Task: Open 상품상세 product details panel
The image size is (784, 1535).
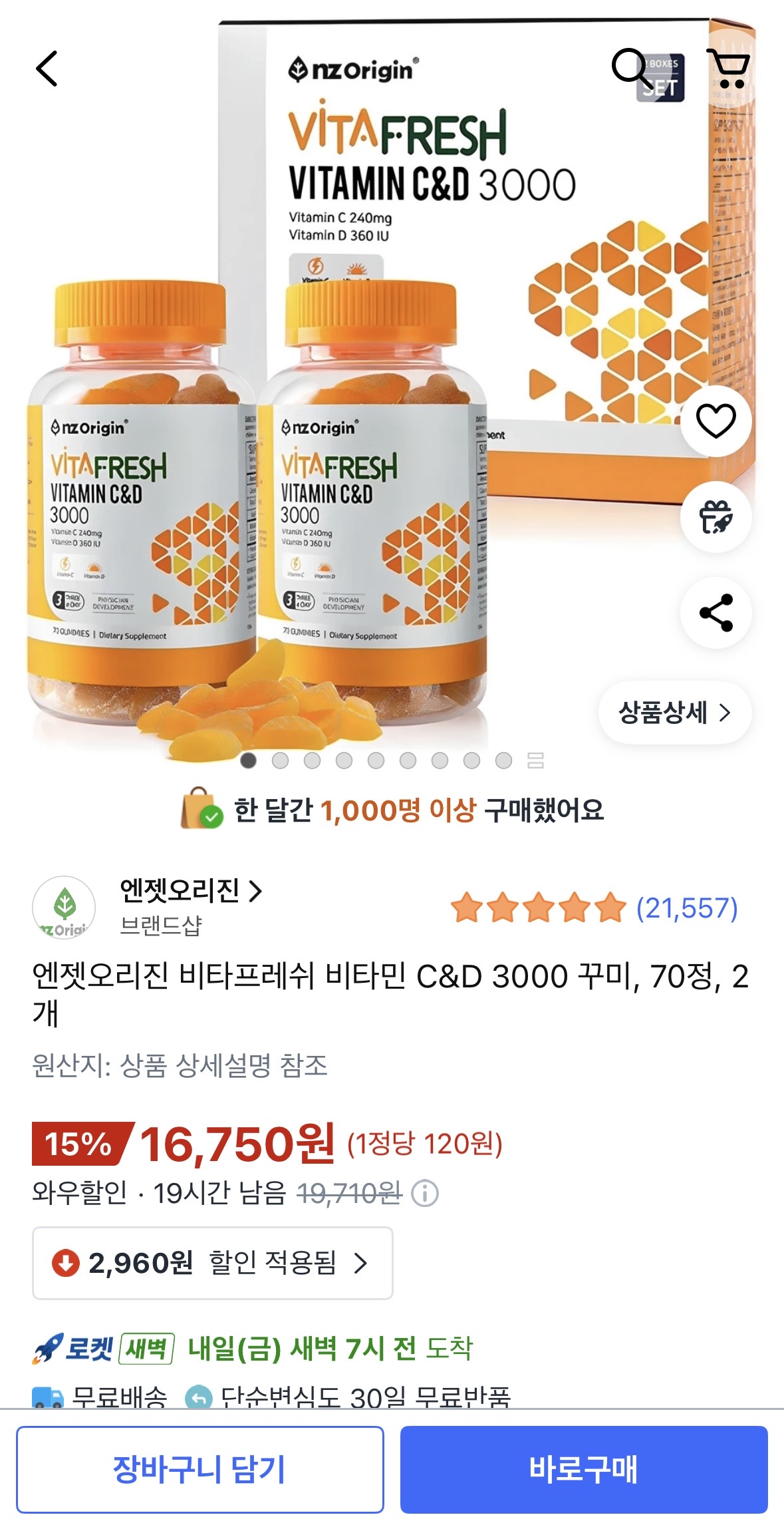Action: [x=675, y=713]
